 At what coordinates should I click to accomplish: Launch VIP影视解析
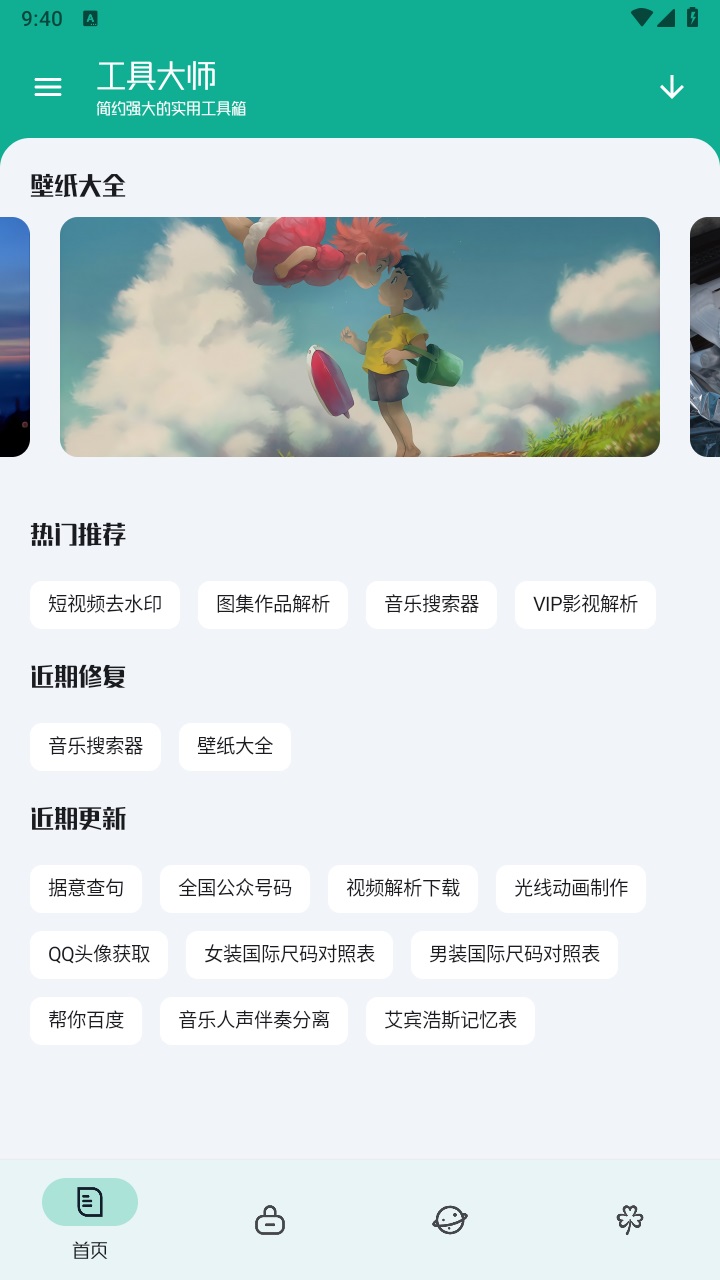584,604
